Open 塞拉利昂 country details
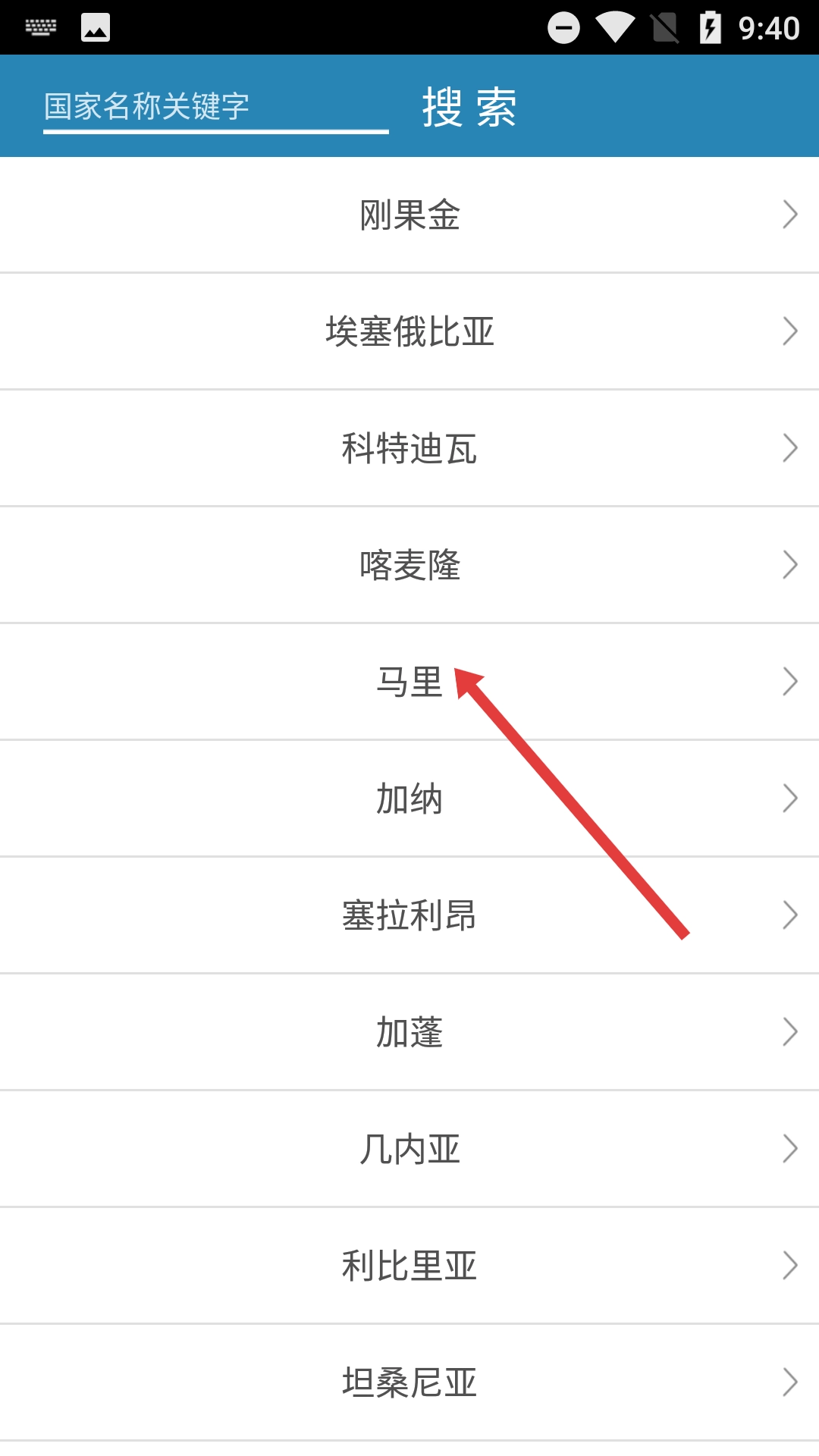The image size is (819, 1456). (x=409, y=916)
